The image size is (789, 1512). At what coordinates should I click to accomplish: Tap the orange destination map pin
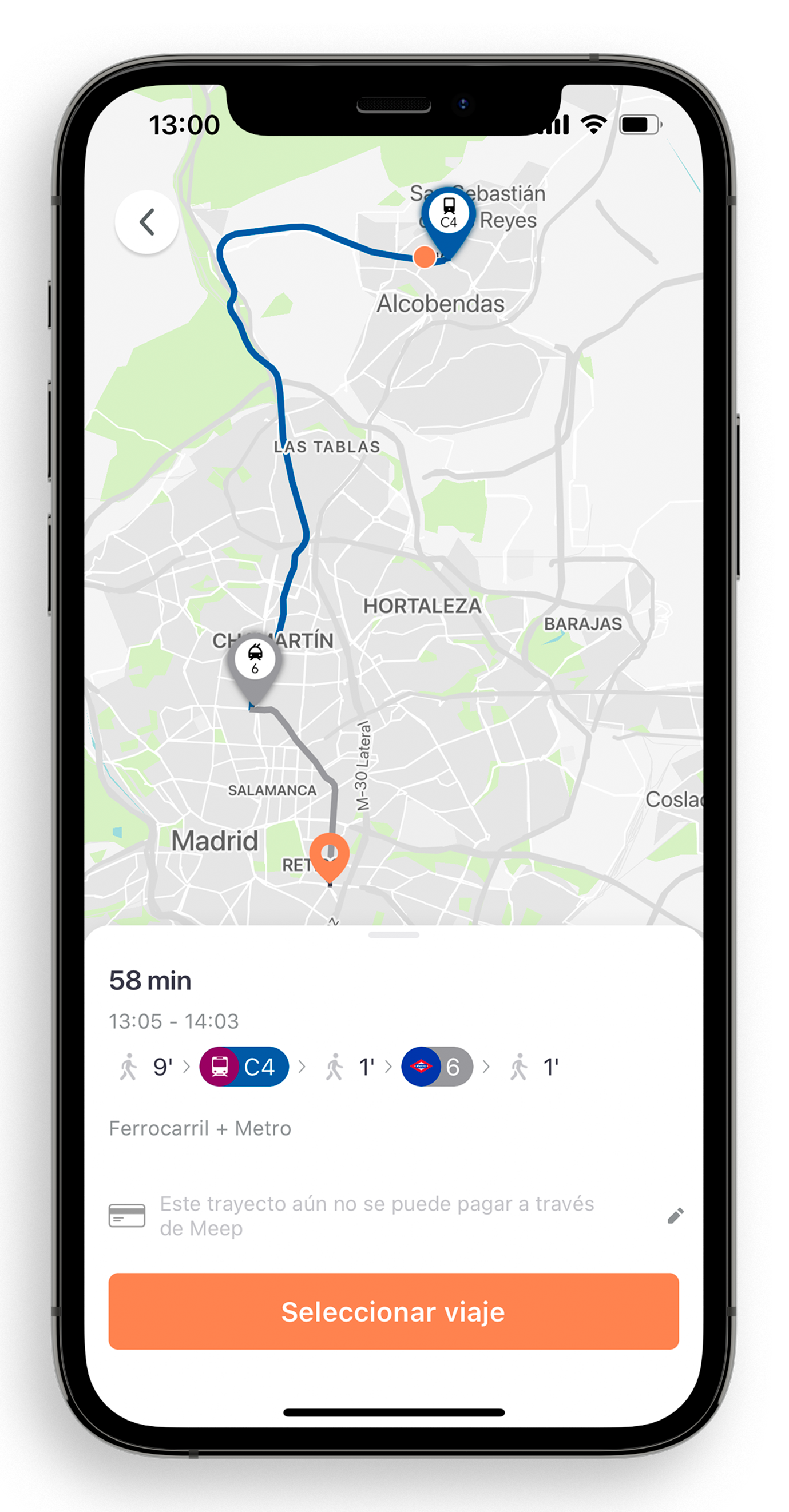pyautogui.click(x=330, y=854)
